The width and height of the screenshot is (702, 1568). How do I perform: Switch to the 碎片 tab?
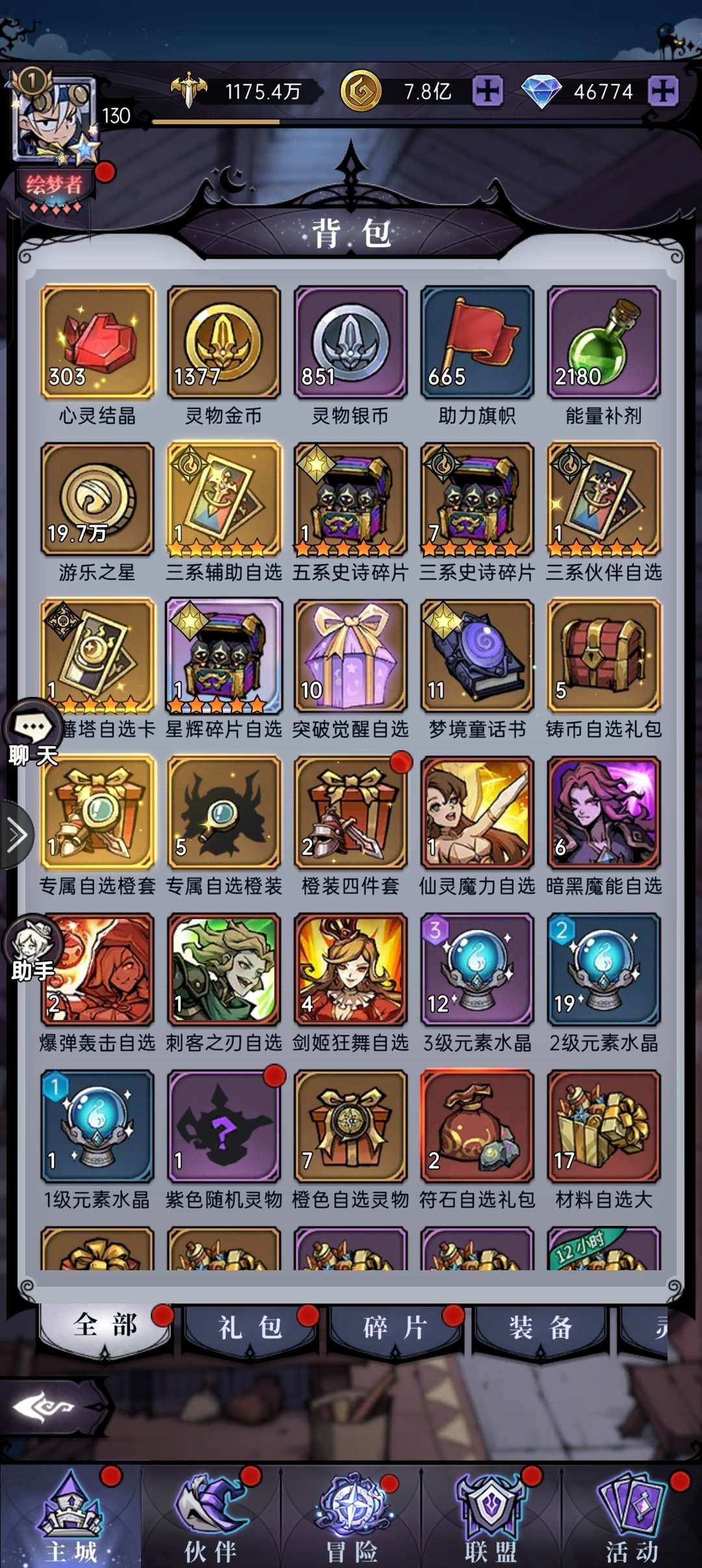tap(395, 1326)
